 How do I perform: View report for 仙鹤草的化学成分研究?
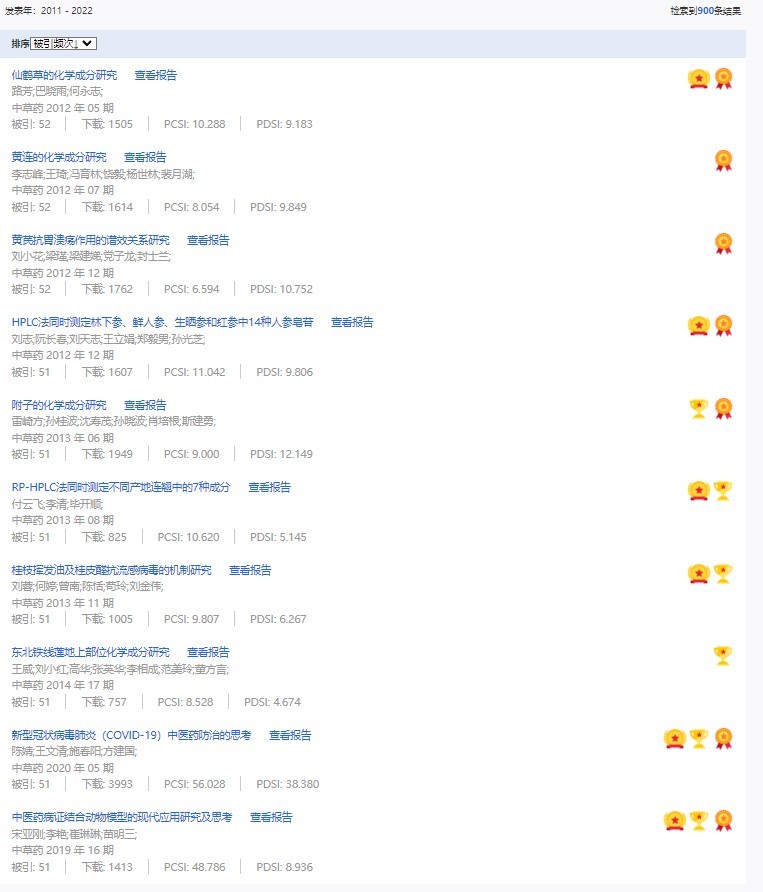(156, 75)
